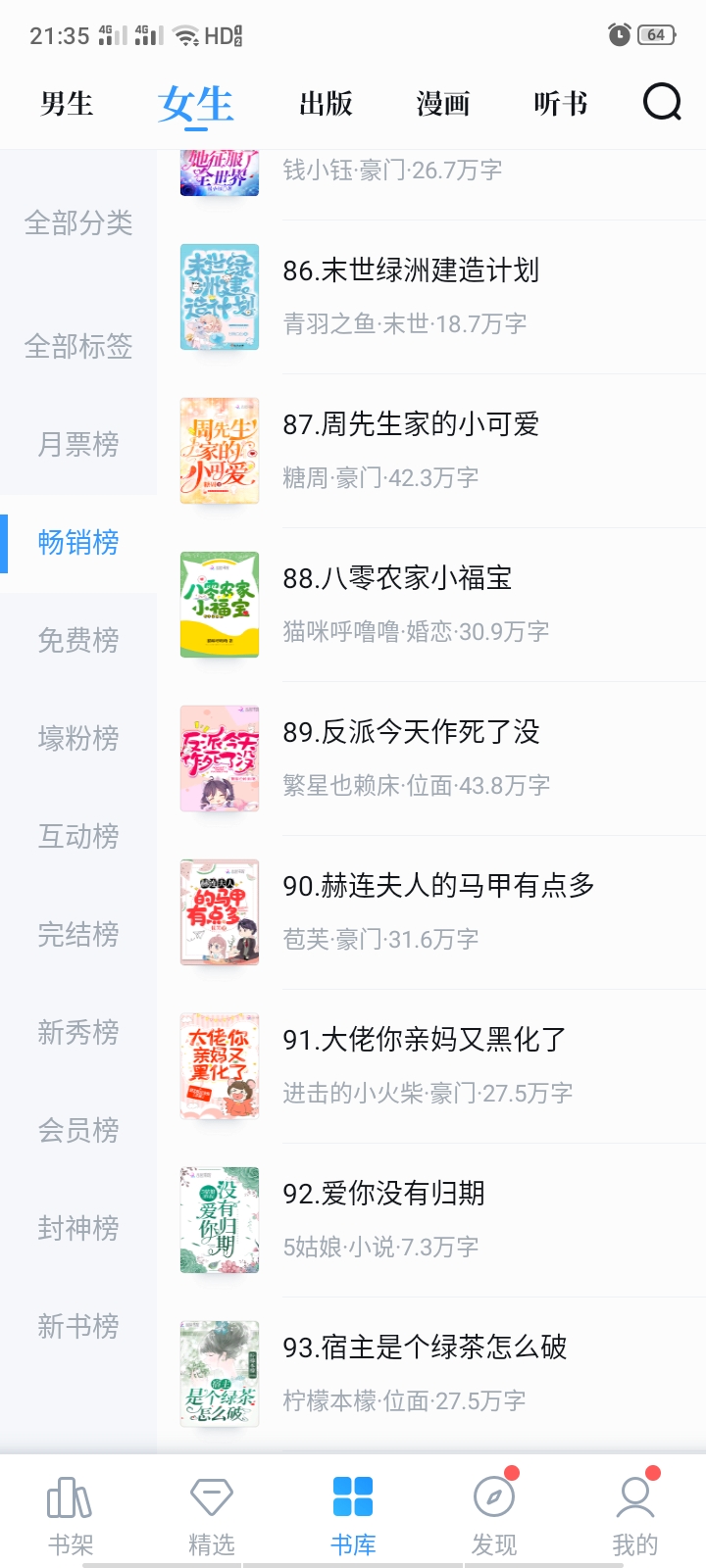706x1568 pixels.
Task: Open the search icon
Action: [662, 102]
